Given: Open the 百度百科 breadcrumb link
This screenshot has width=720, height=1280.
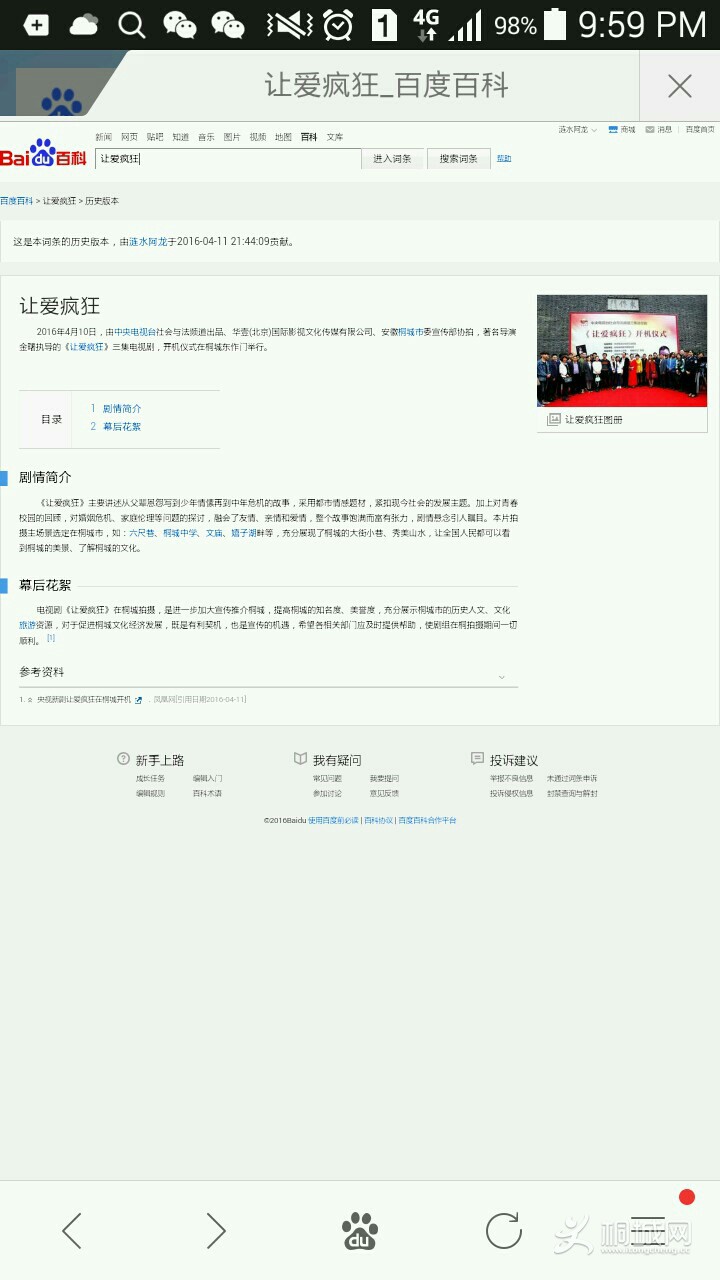Looking at the screenshot, I should [16, 201].
